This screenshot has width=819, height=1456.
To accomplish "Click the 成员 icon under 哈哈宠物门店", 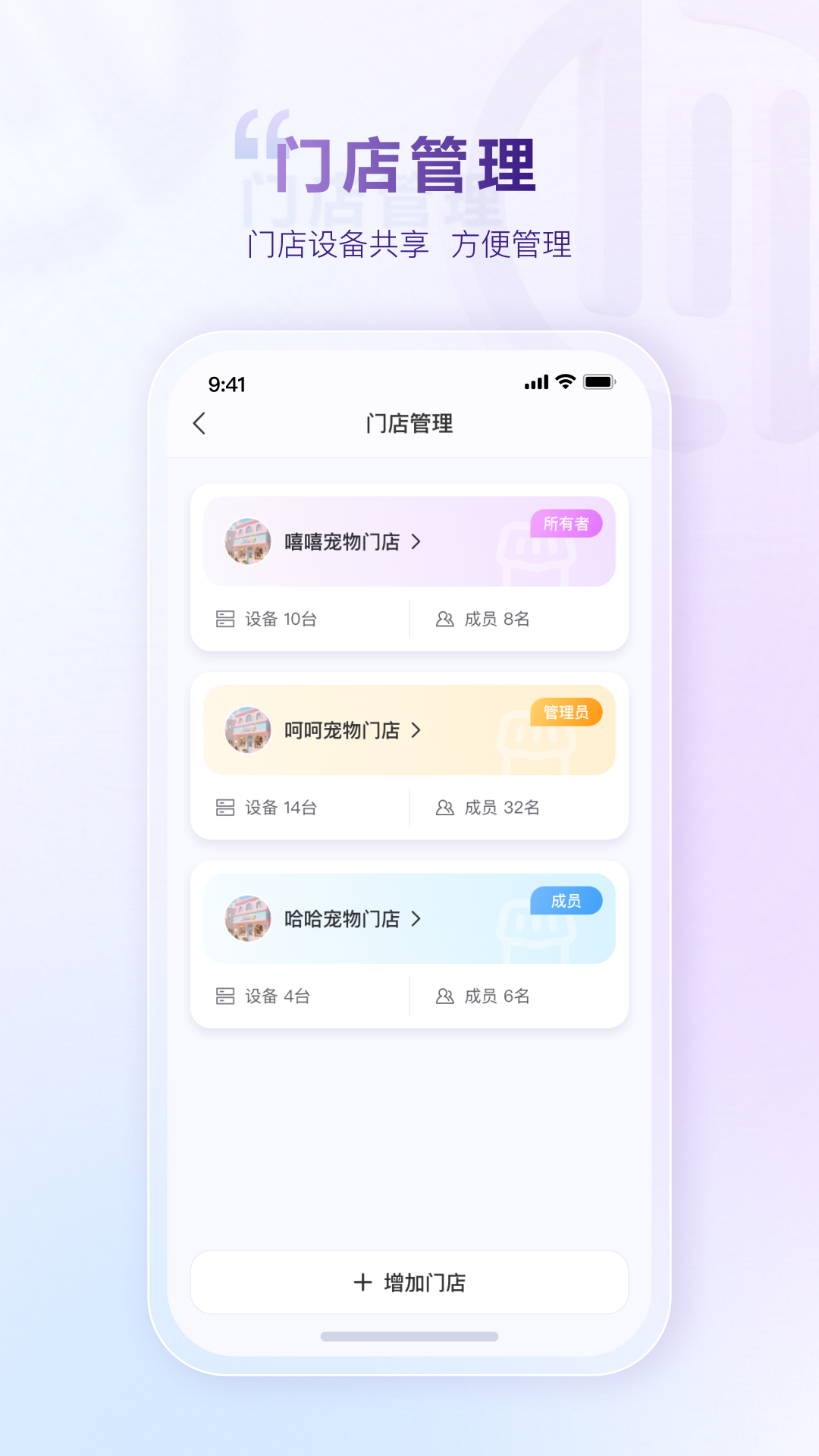I will point(444,997).
